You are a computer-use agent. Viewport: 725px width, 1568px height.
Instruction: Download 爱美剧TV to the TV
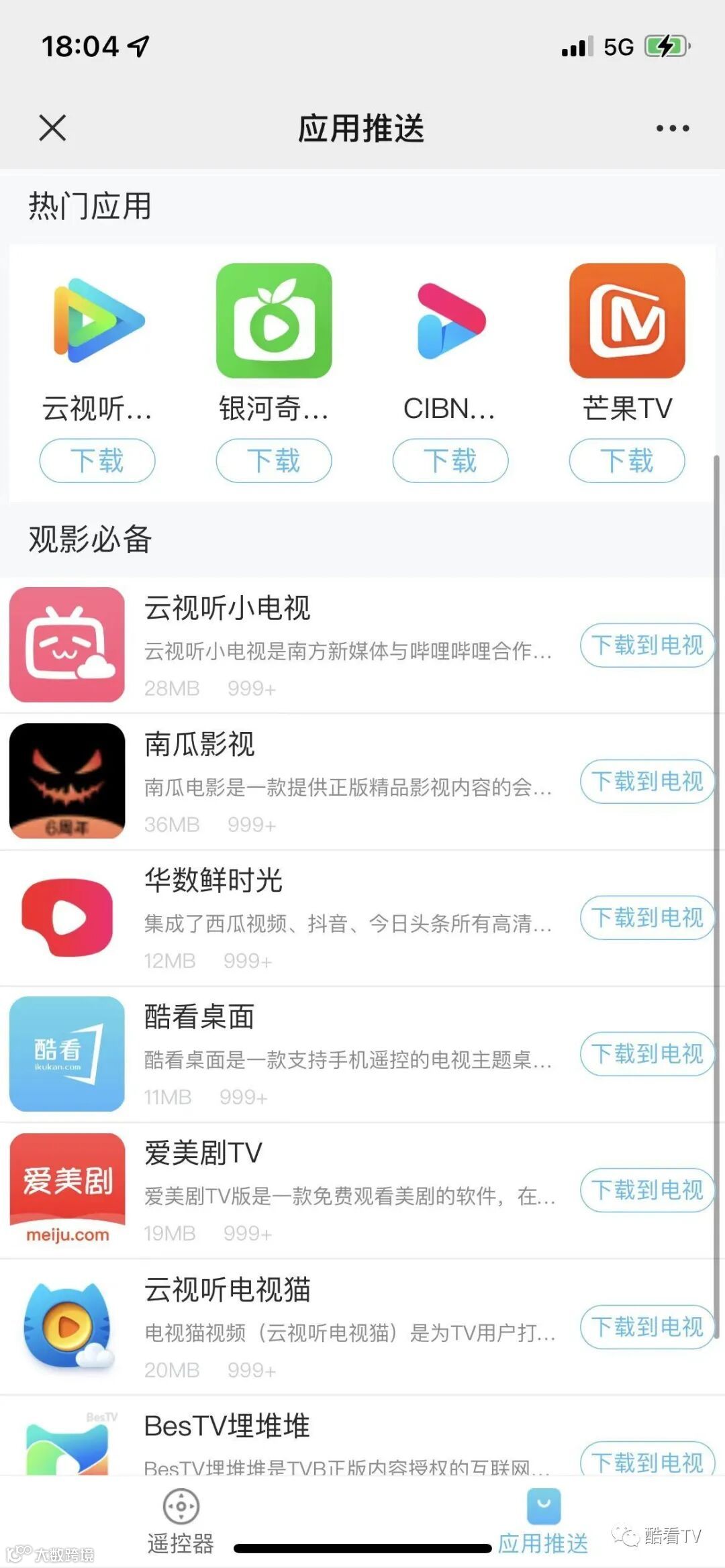pyautogui.click(x=647, y=1190)
